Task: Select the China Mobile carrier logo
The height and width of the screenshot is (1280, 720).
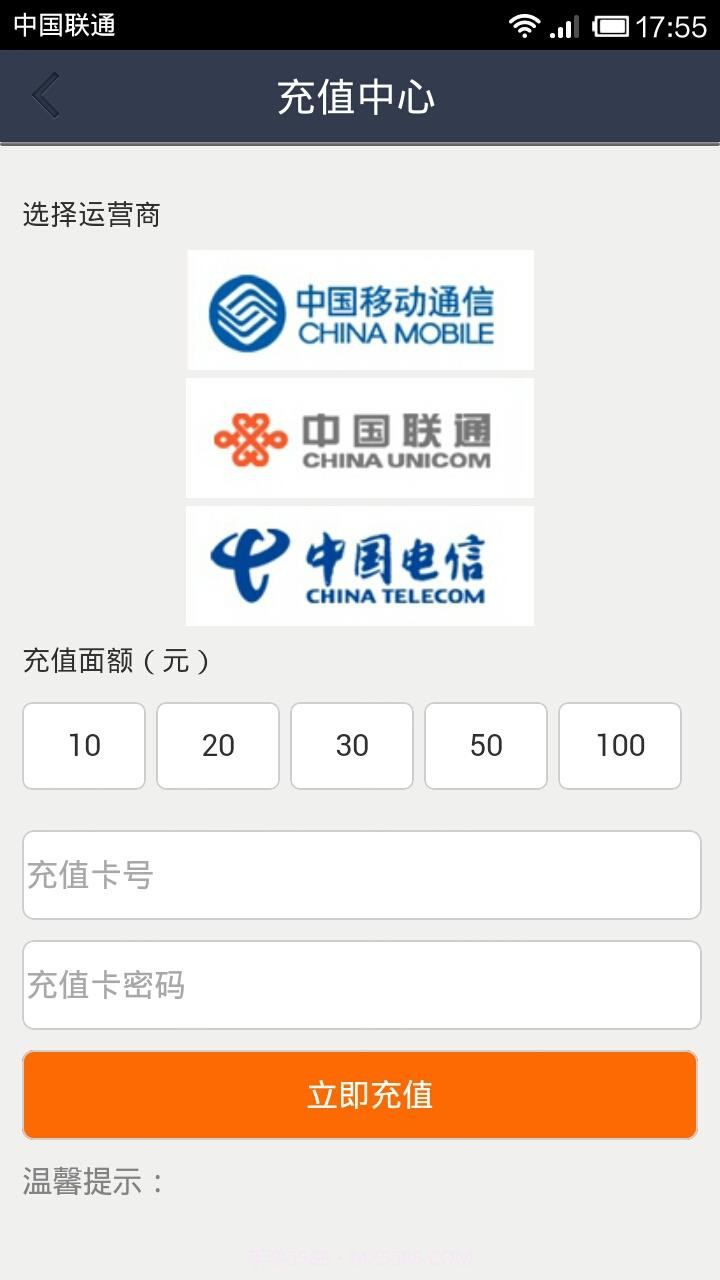Action: tap(360, 310)
